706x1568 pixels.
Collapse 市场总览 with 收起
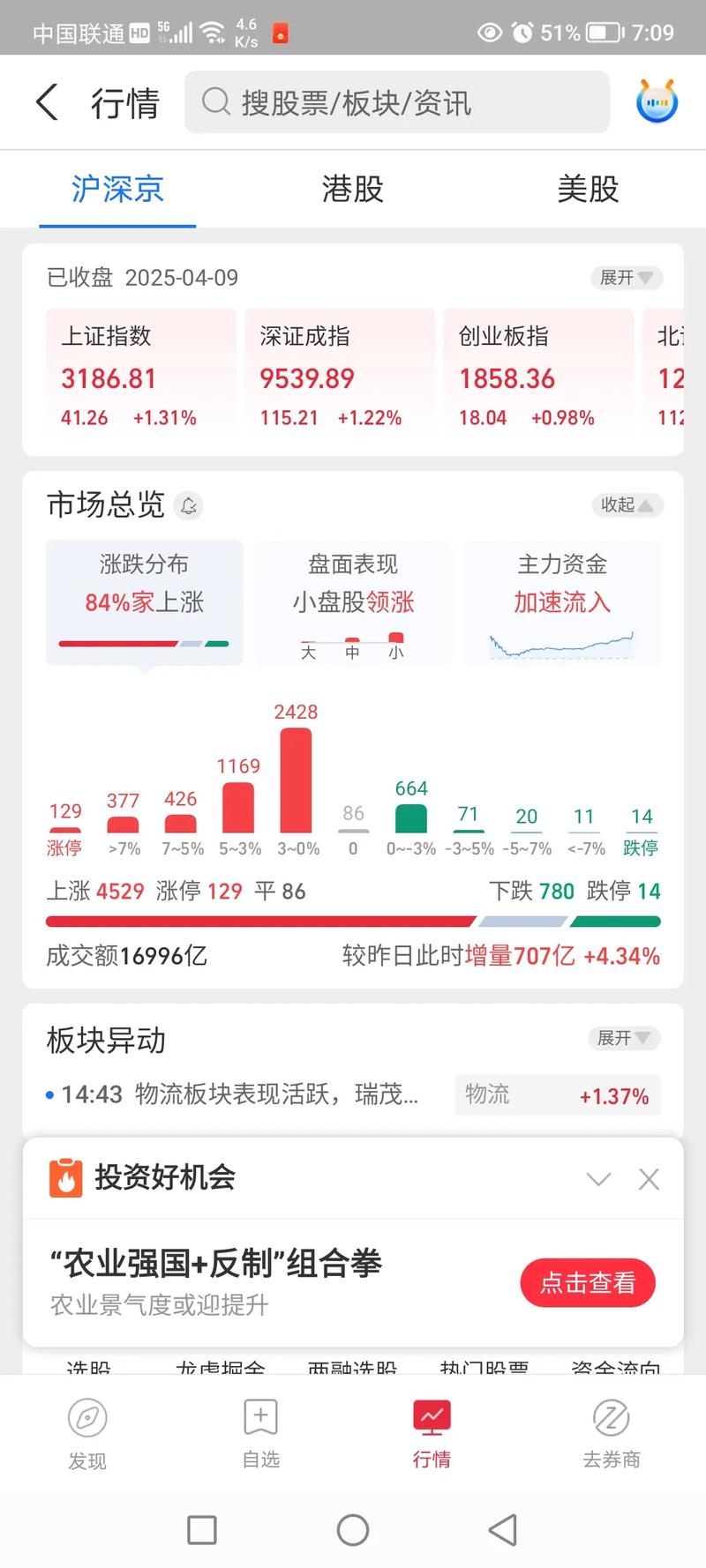[626, 505]
